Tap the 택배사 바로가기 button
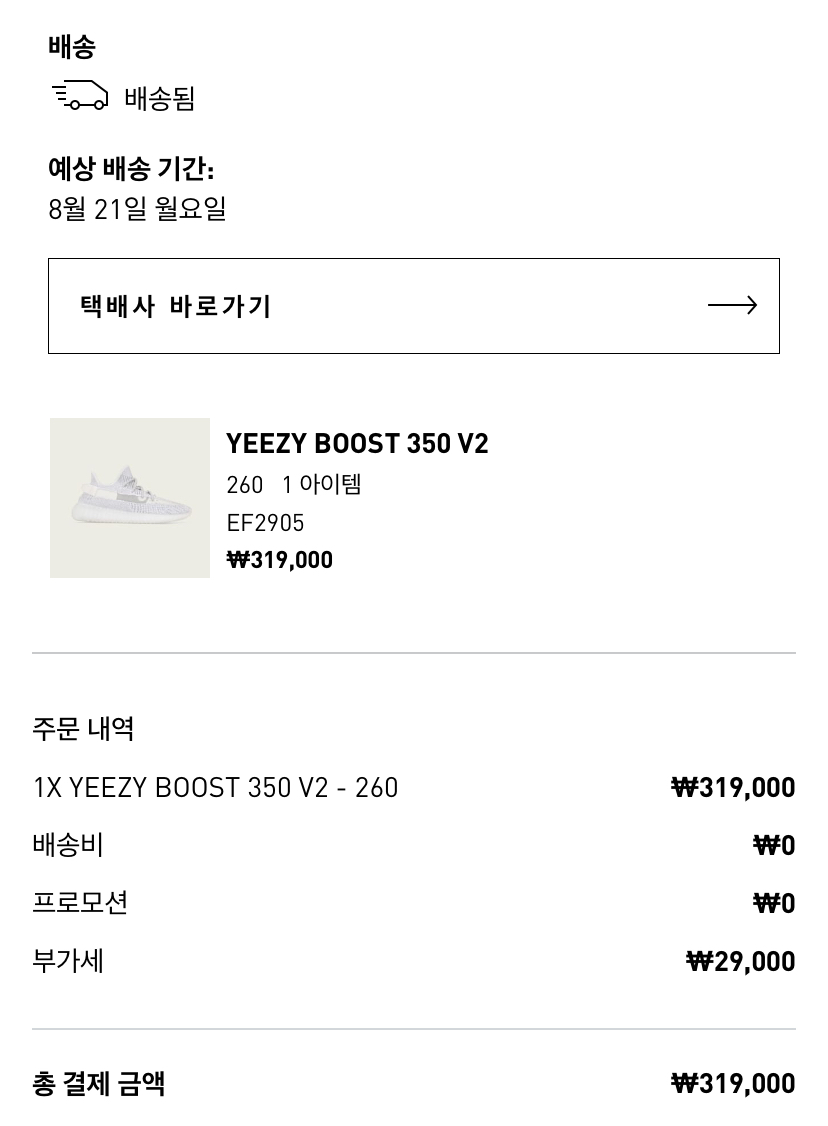 [413, 306]
